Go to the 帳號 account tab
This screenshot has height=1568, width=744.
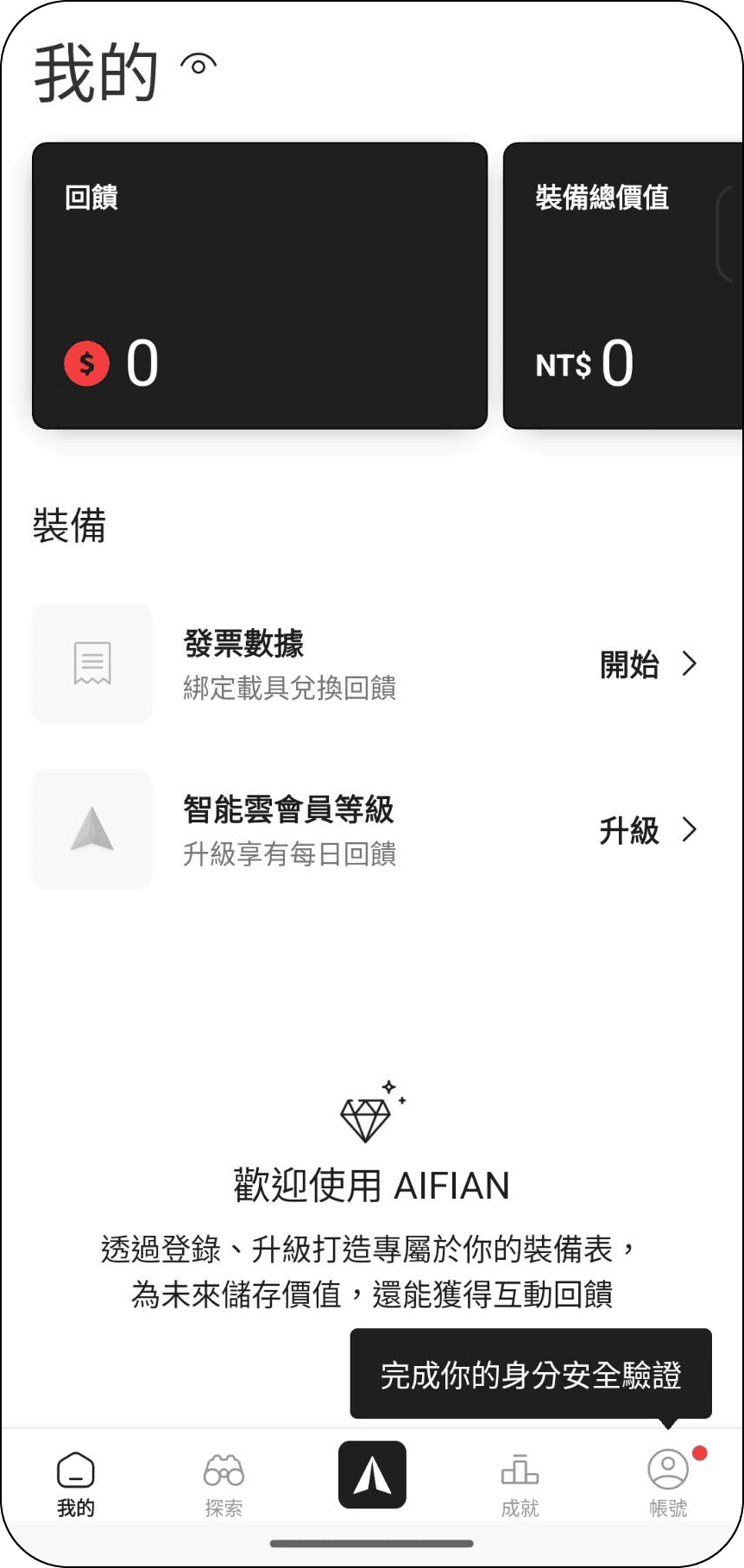668,1483
